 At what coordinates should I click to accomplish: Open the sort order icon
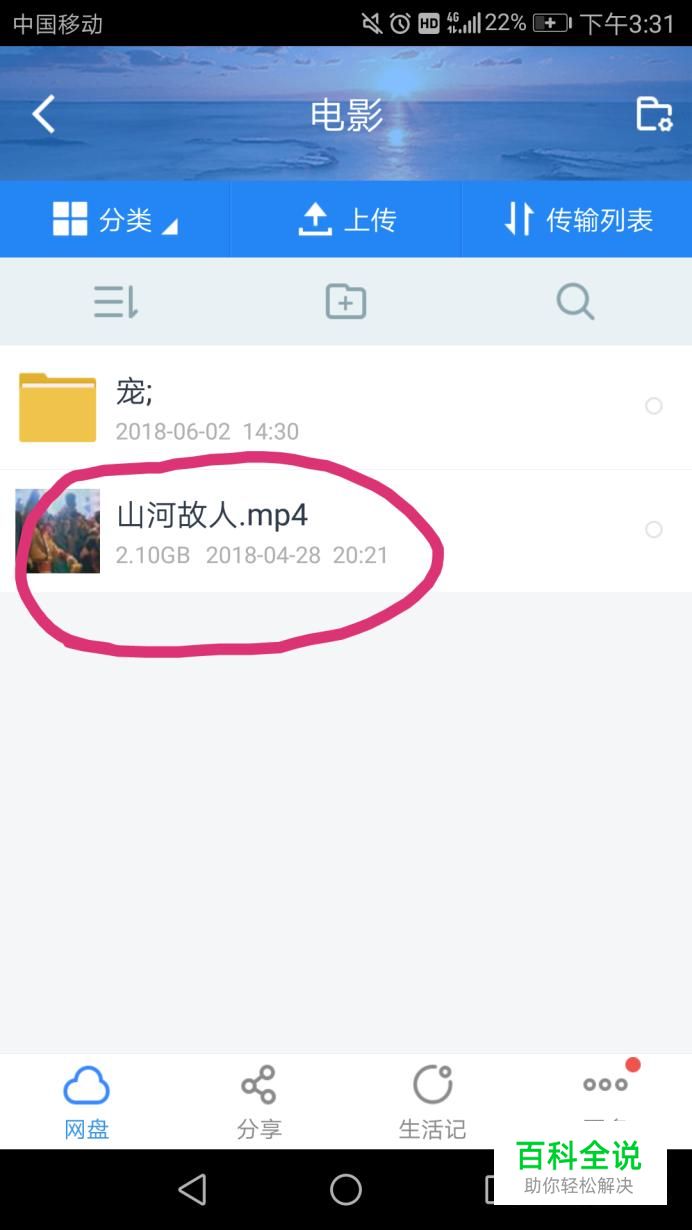(x=115, y=301)
